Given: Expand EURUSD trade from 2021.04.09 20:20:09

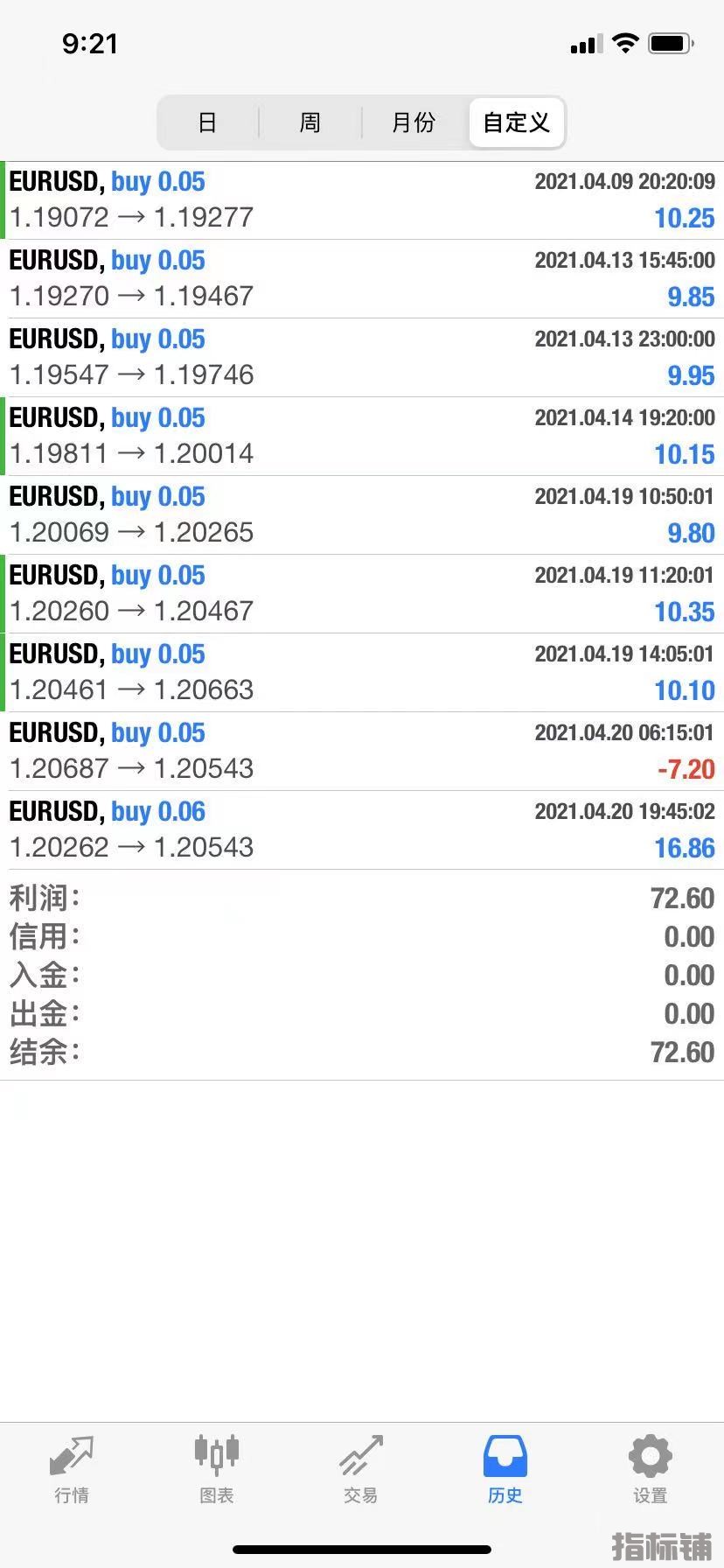Looking at the screenshot, I should pos(362,200).
